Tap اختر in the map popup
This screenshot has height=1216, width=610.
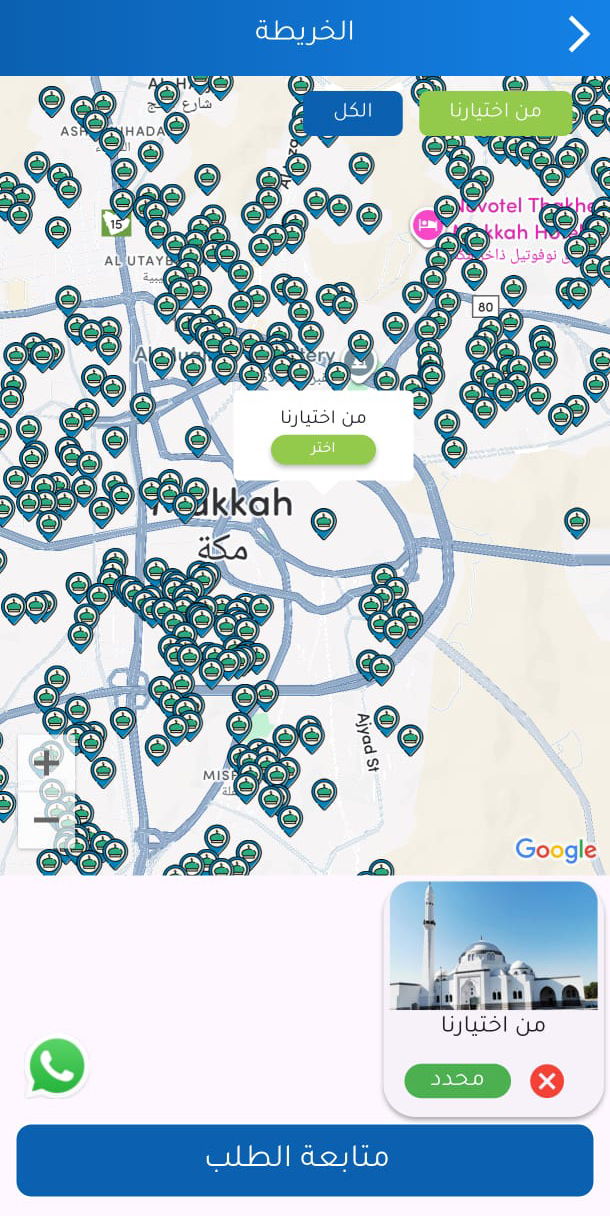point(323,449)
